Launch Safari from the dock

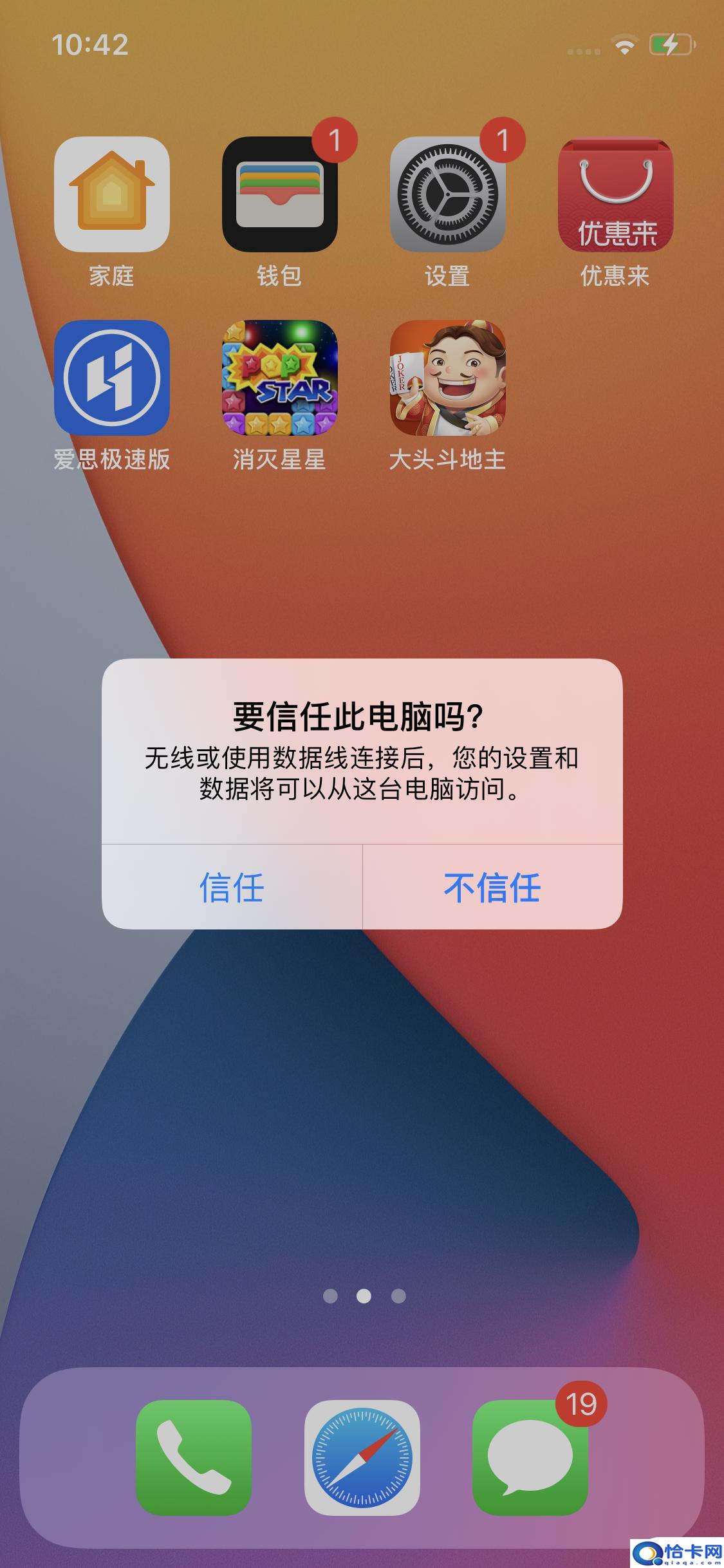362,1458
